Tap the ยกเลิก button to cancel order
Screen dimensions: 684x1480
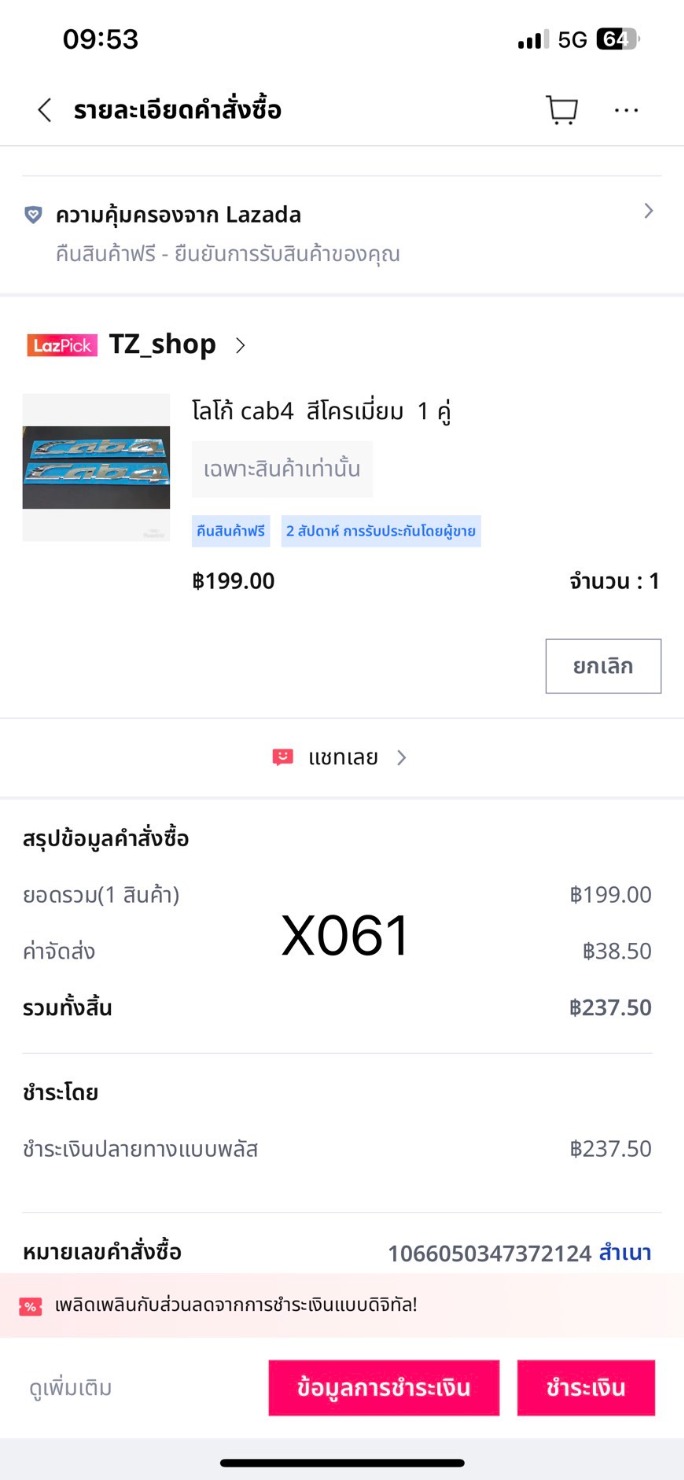coord(603,666)
